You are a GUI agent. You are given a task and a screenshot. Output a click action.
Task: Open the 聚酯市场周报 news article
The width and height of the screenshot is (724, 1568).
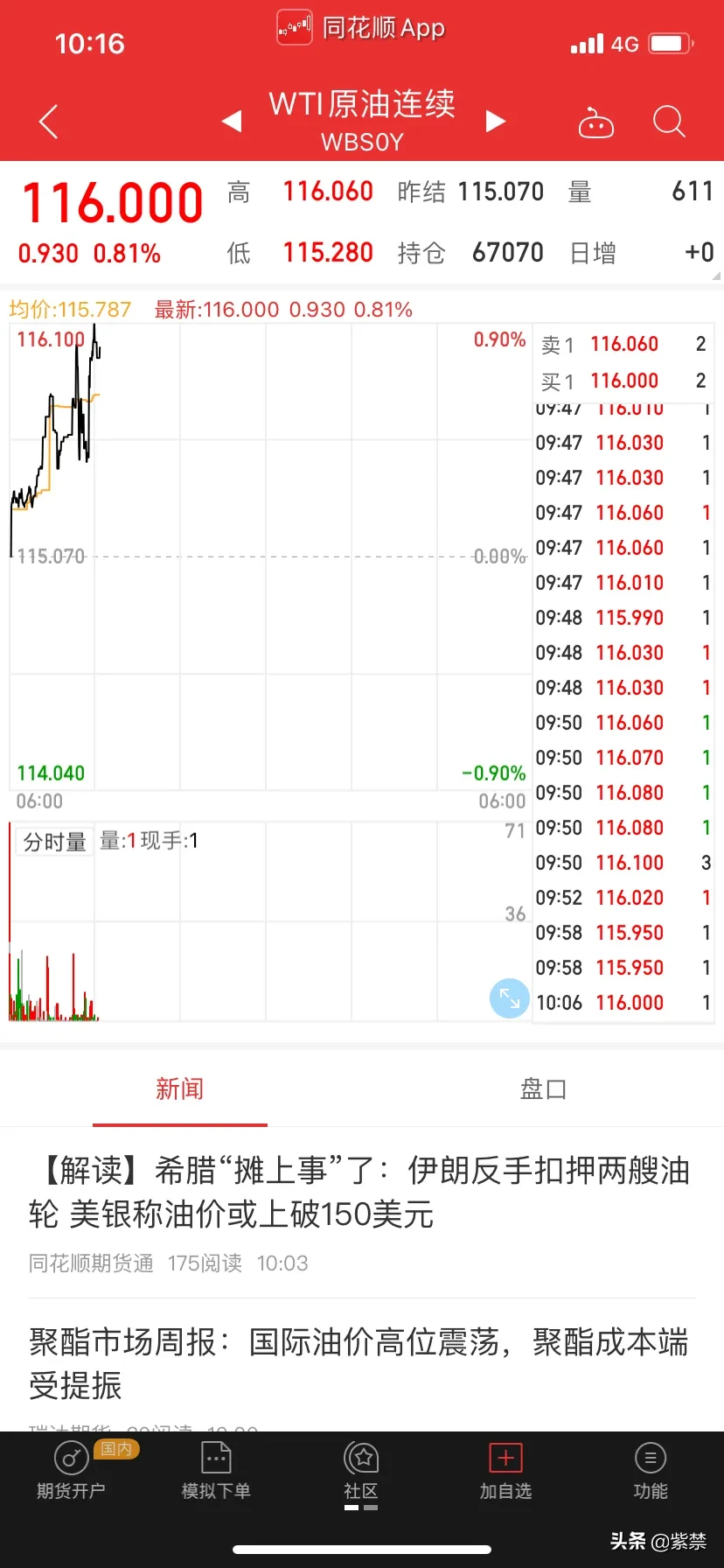360,1362
